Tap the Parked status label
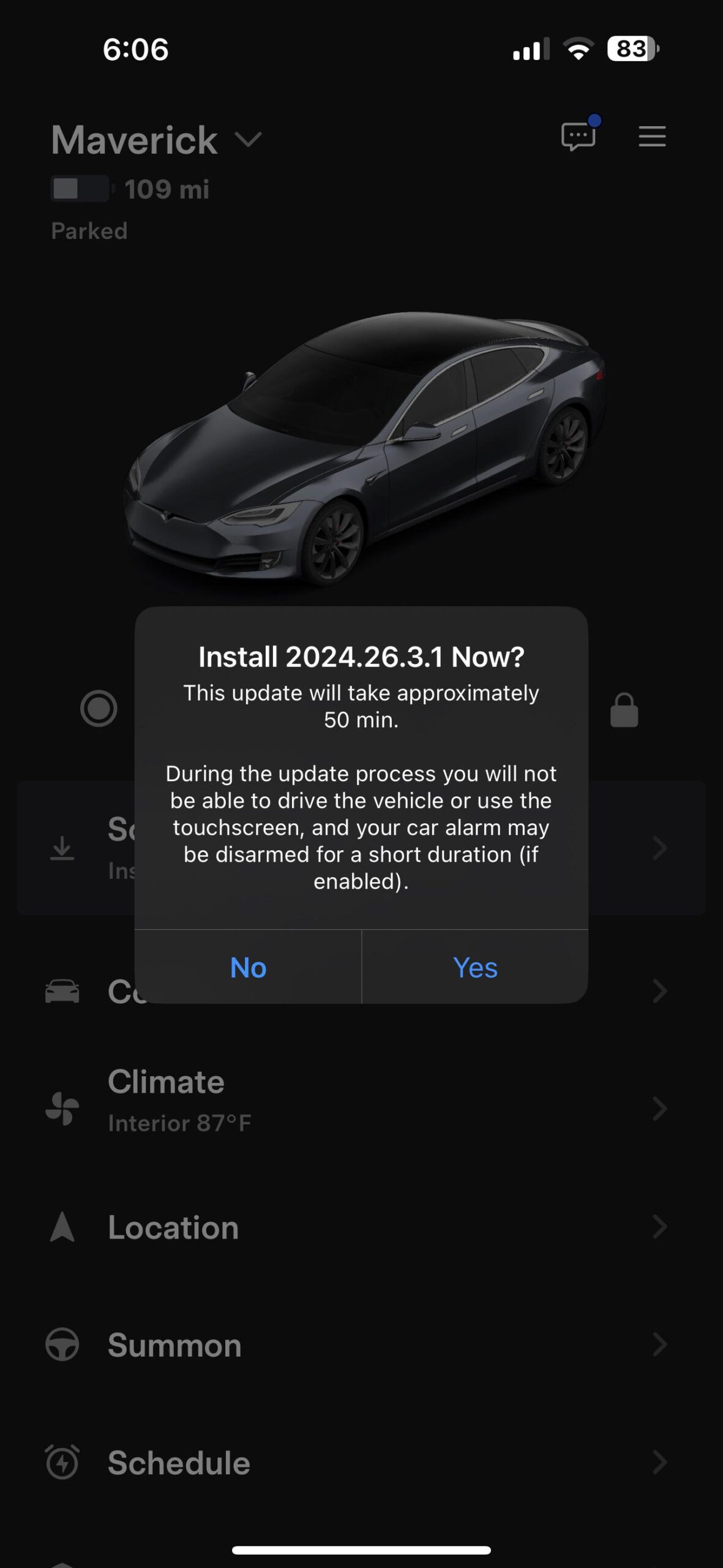Screen dimensions: 723x1568 (88, 230)
